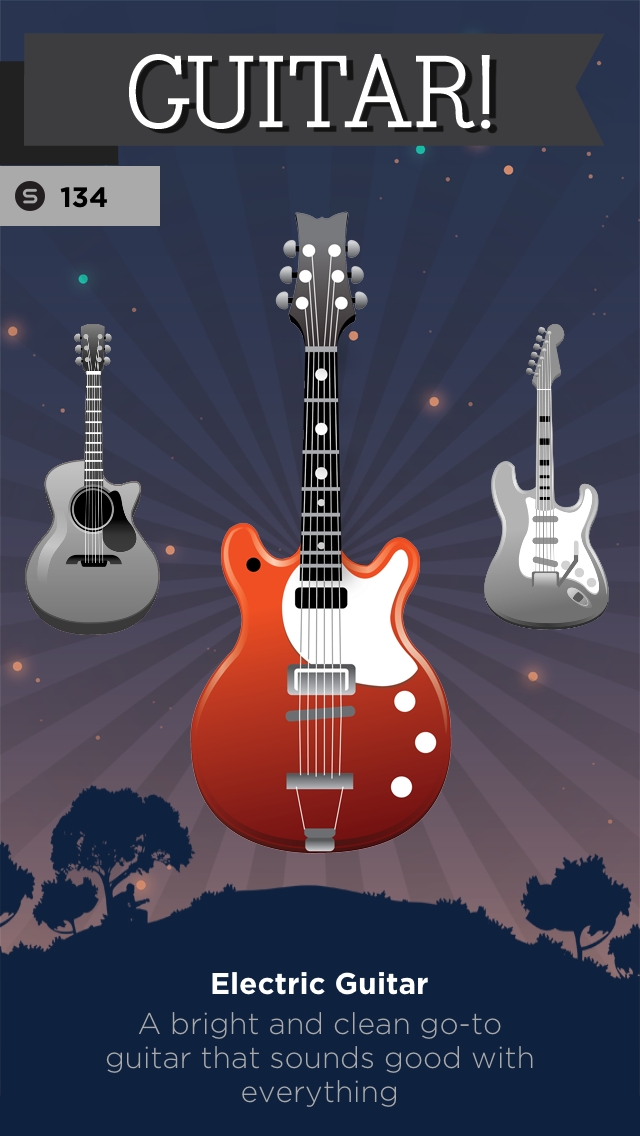640x1136 pixels.
Task: Open the 134 coin balance
Action: pos(78,197)
